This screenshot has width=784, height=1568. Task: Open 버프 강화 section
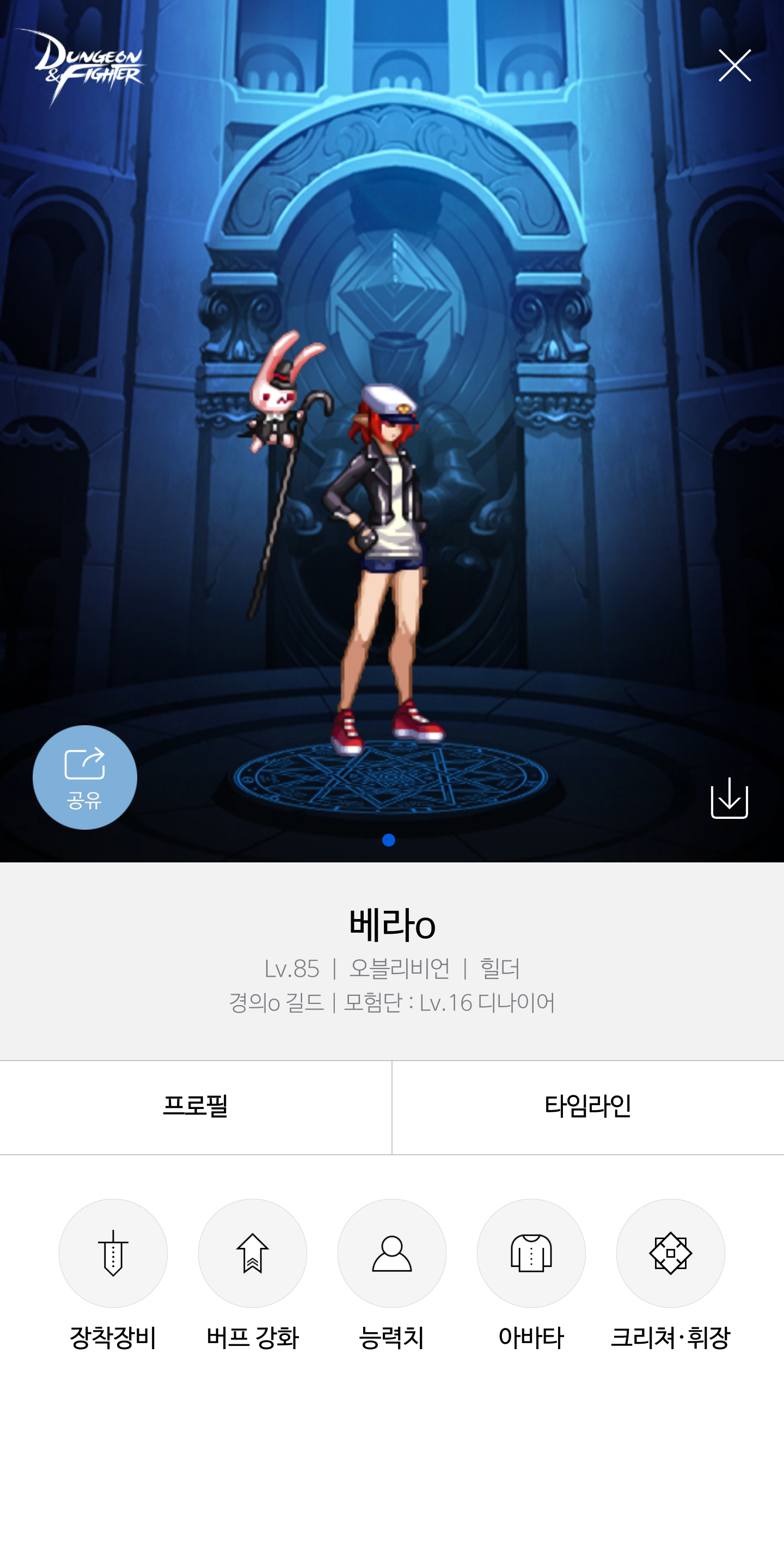(x=253, y=1253)
